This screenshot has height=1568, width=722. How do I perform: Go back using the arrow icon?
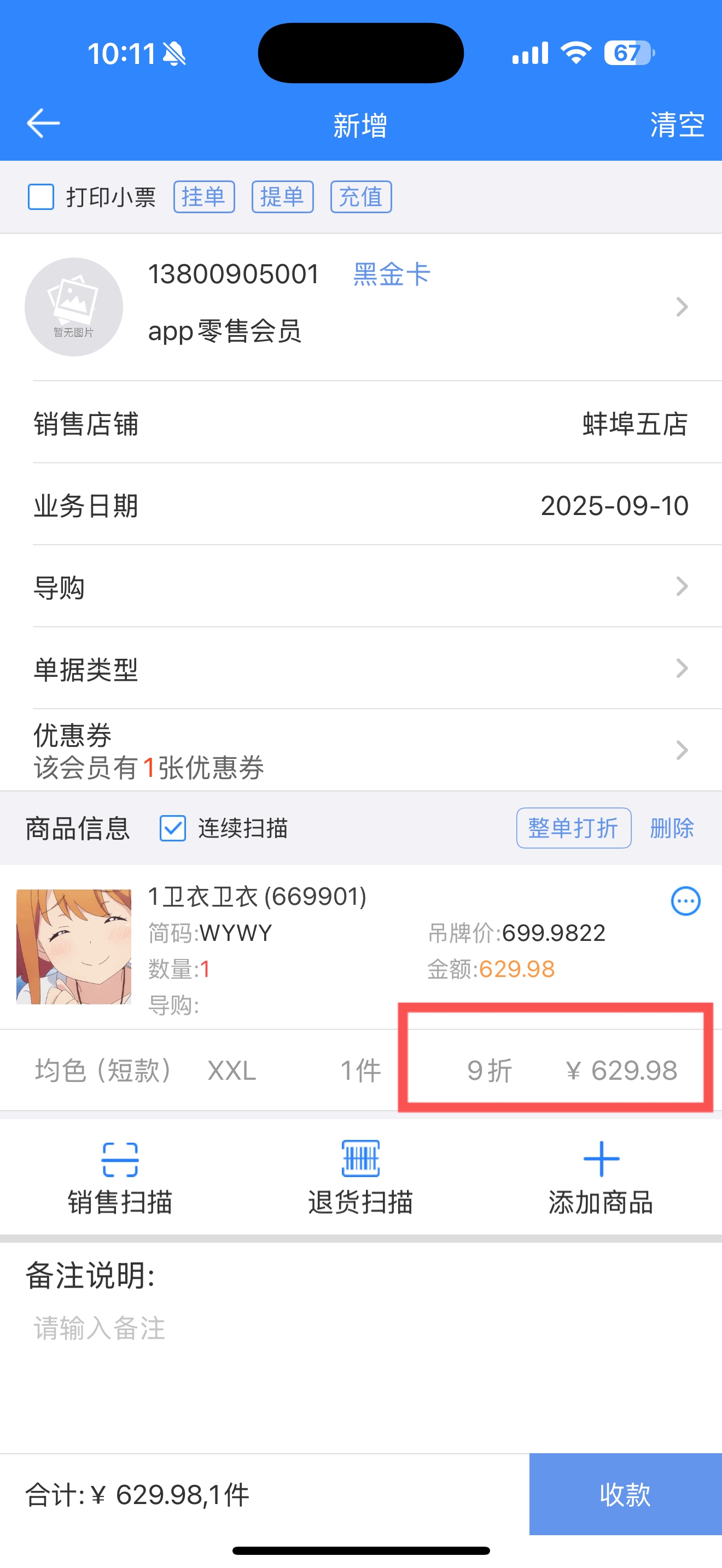coord(43,124)
